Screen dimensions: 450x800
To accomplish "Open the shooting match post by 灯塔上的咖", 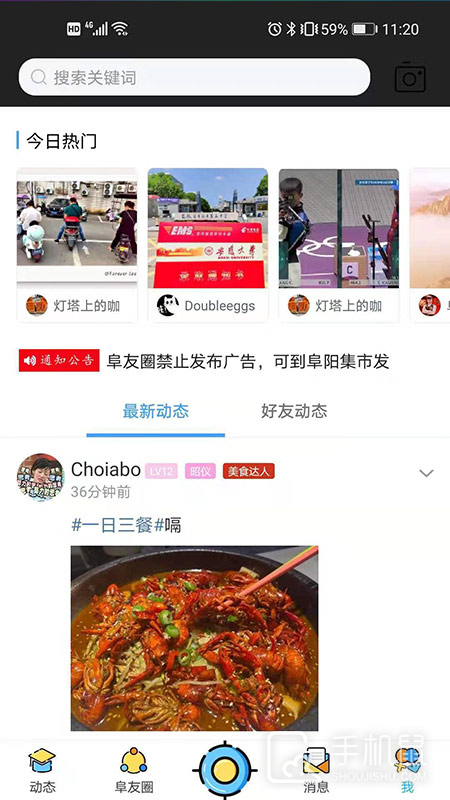I will [339, 245].
